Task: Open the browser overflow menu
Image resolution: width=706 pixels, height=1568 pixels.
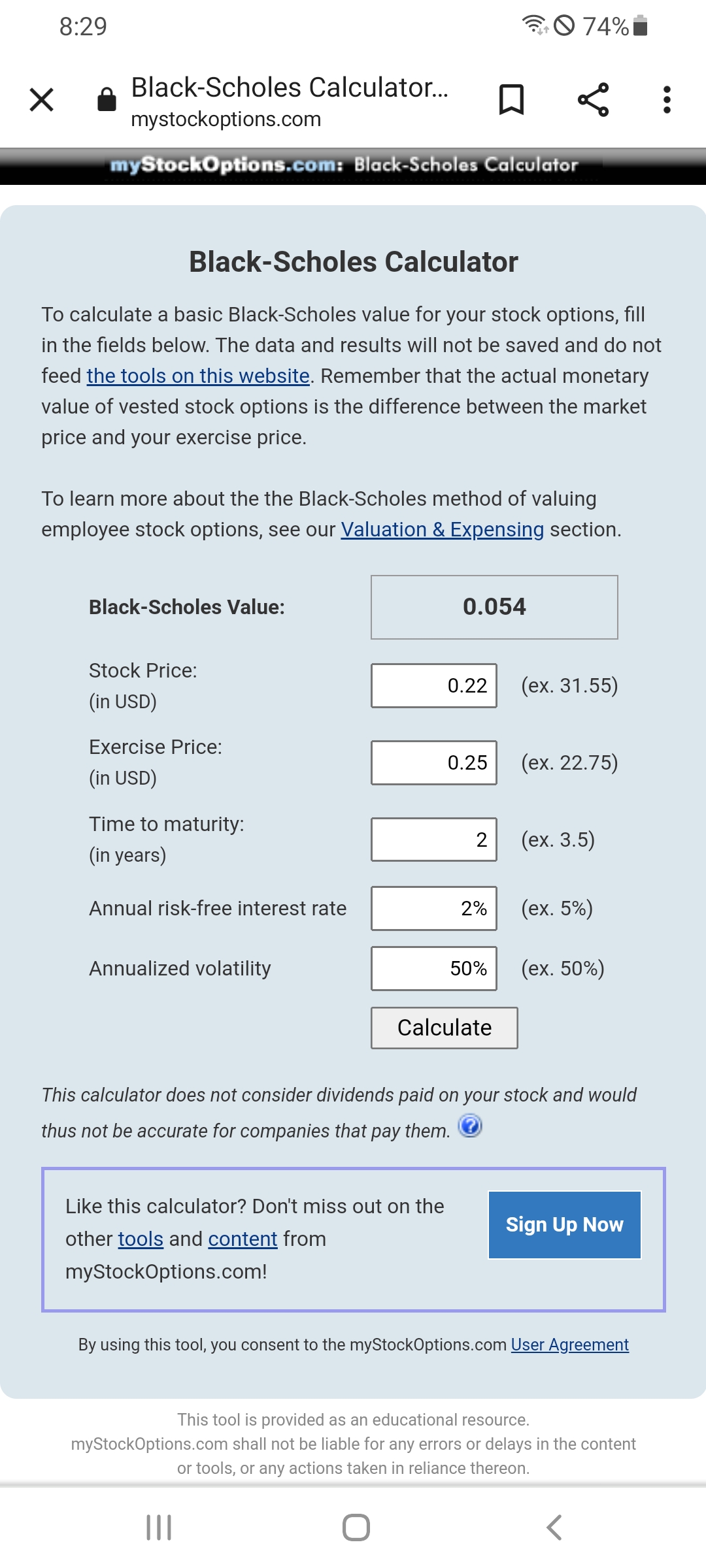Action: tap(667, 100)
